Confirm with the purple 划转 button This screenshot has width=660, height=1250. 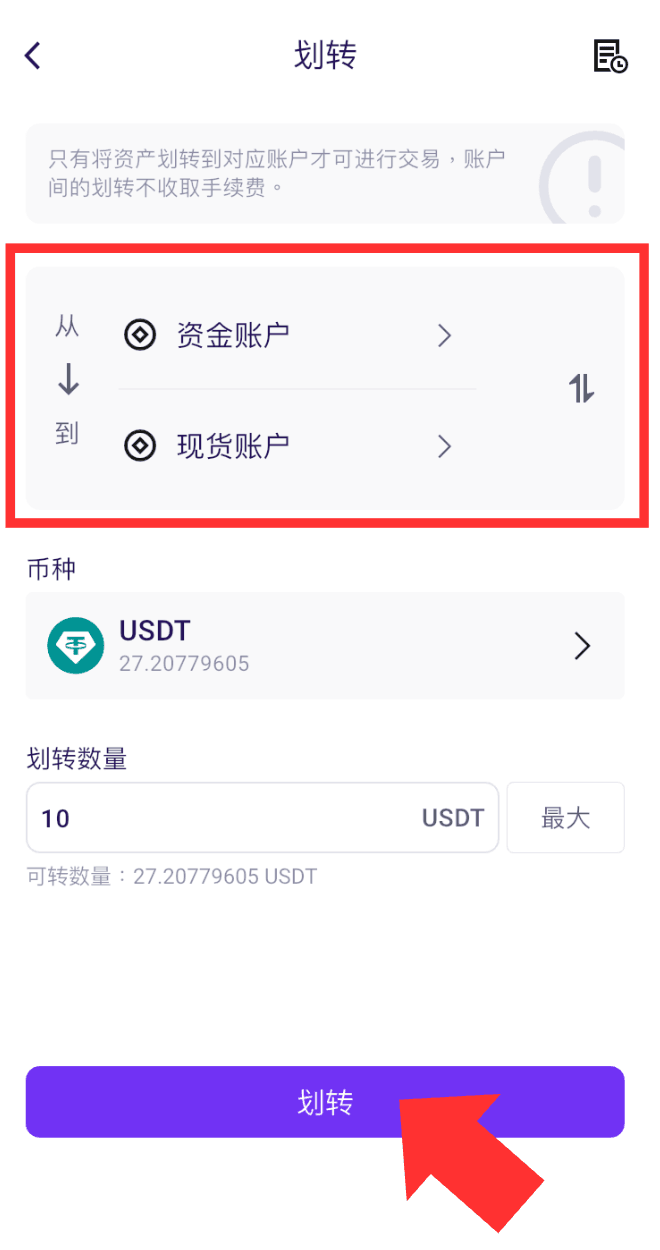(325, 1102)
